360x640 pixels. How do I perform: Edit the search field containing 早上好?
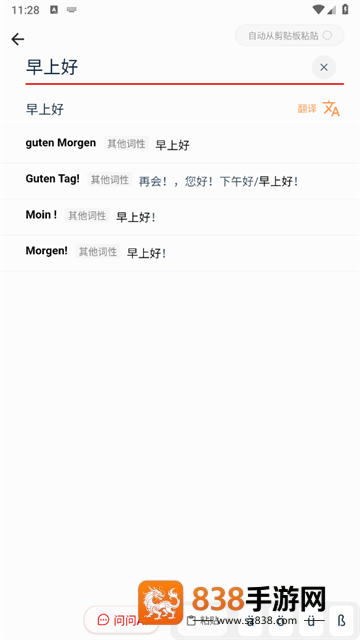(x=167, y=67)
